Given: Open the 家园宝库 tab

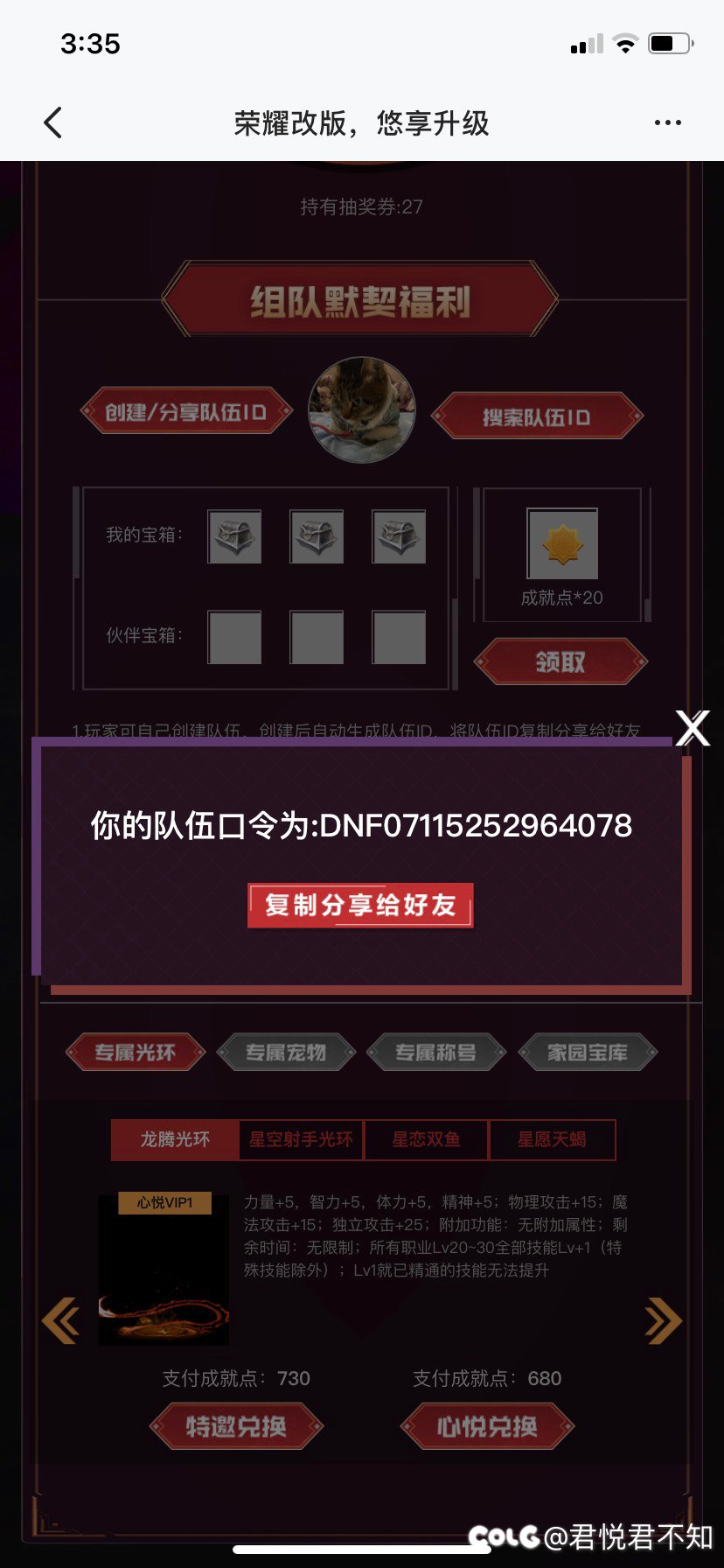Looking at the screenshot, I should (587, 1053).
